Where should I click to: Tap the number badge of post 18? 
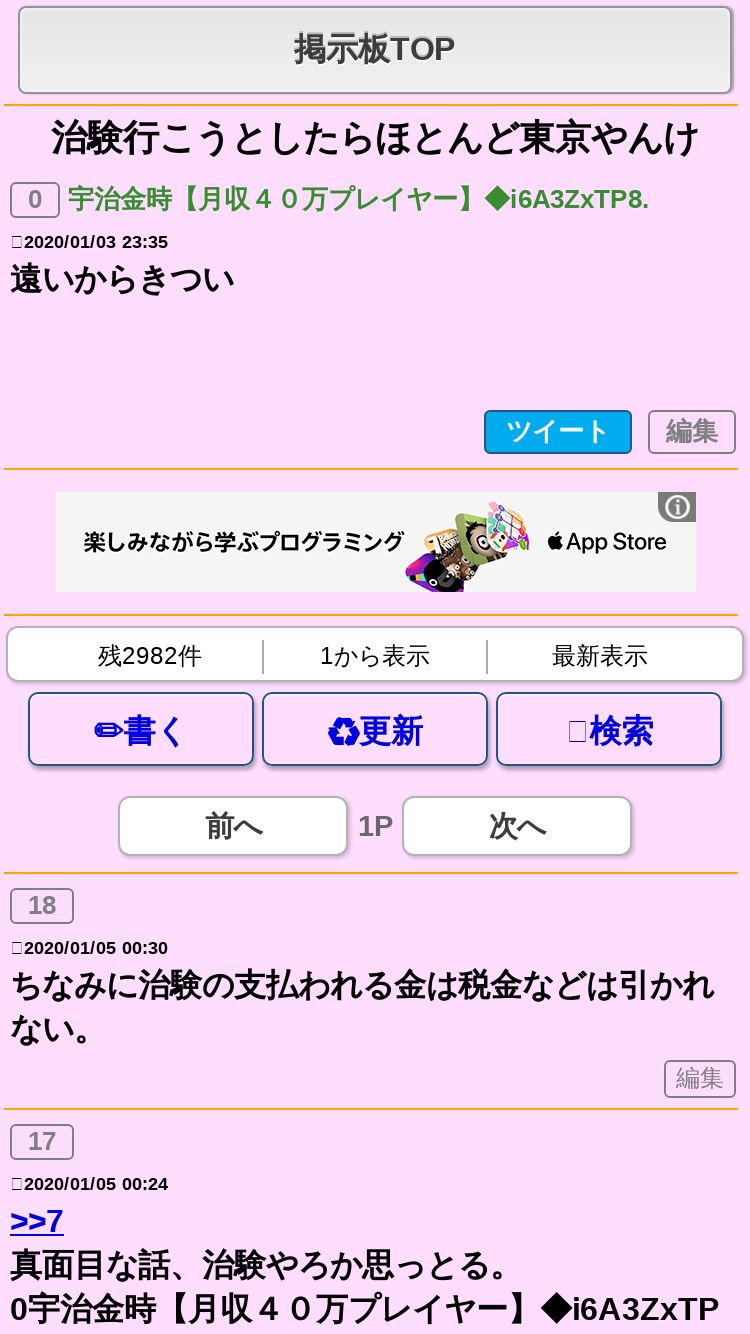[x=42, y=906]
